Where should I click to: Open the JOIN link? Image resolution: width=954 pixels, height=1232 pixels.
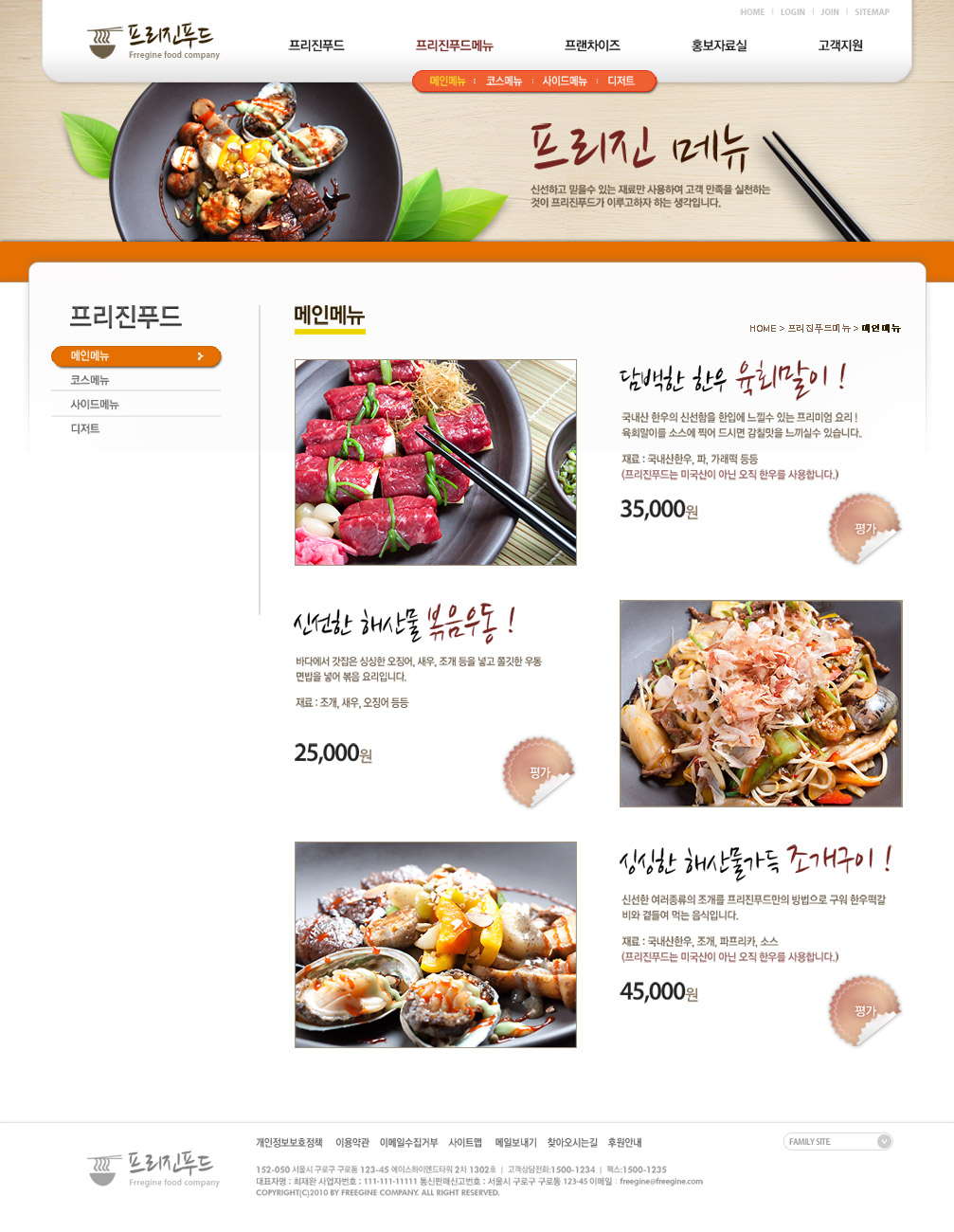point(829,12)
